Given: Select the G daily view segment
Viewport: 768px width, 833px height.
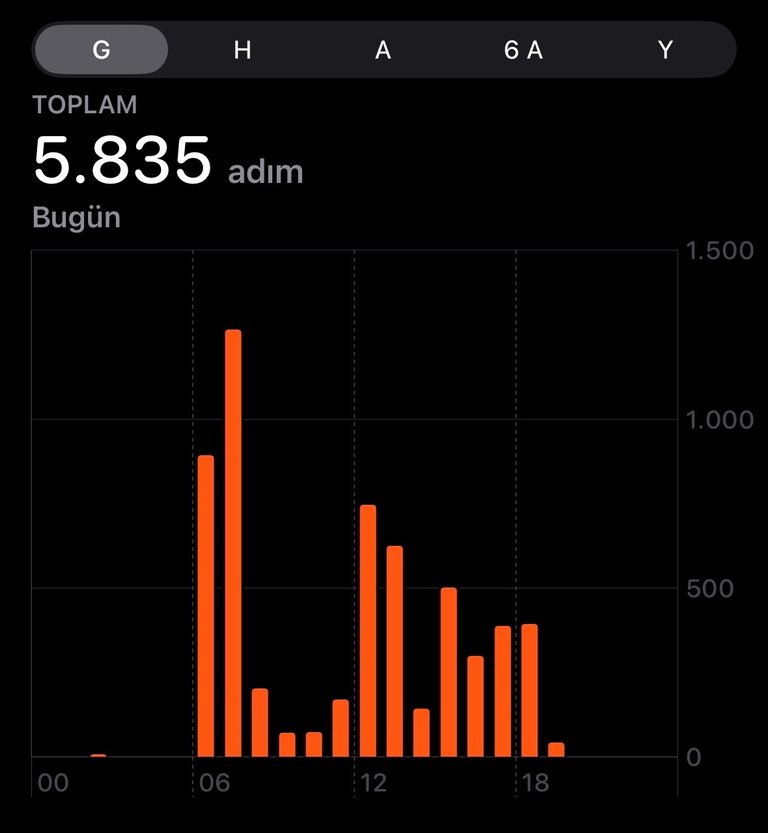Looking at the screenshot, I should (101, 50).
